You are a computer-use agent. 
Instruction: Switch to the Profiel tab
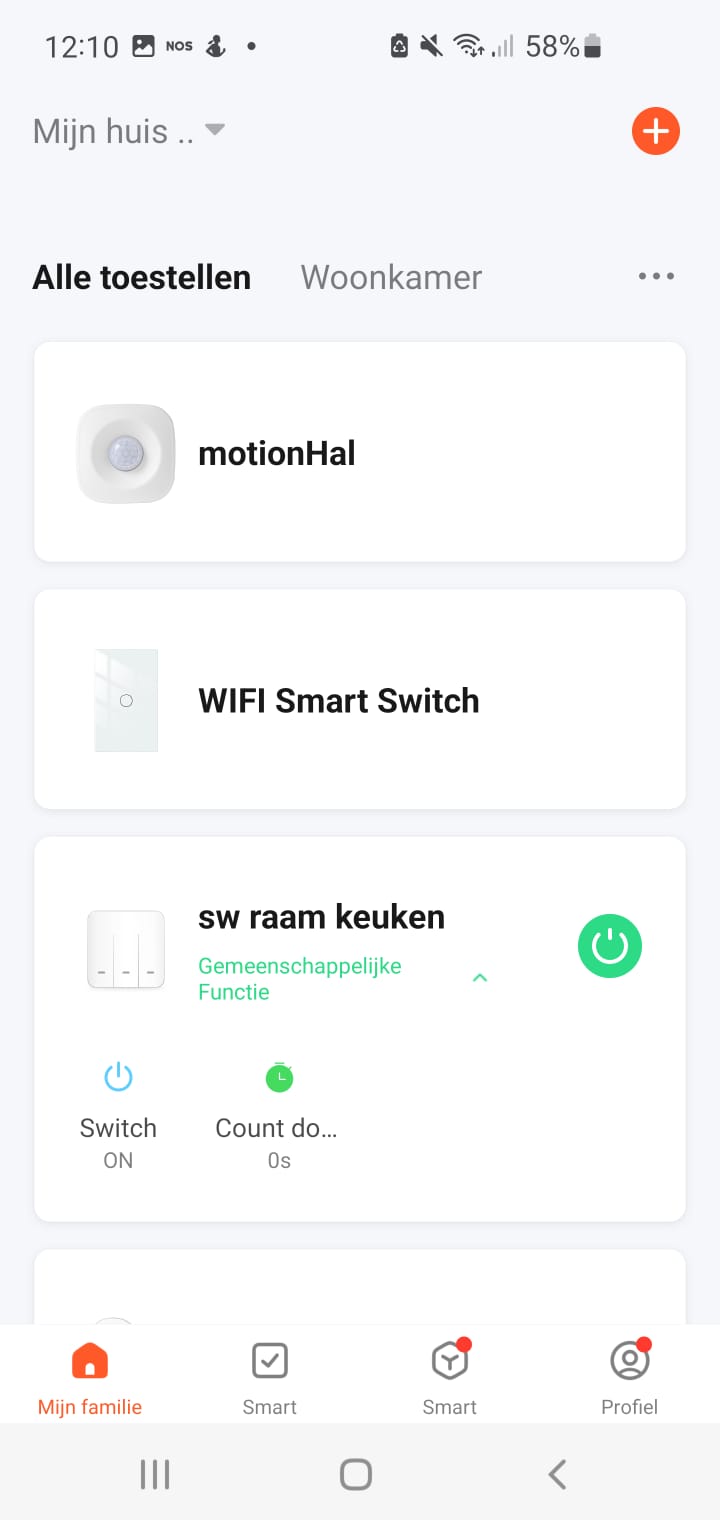pos(629,1378)
